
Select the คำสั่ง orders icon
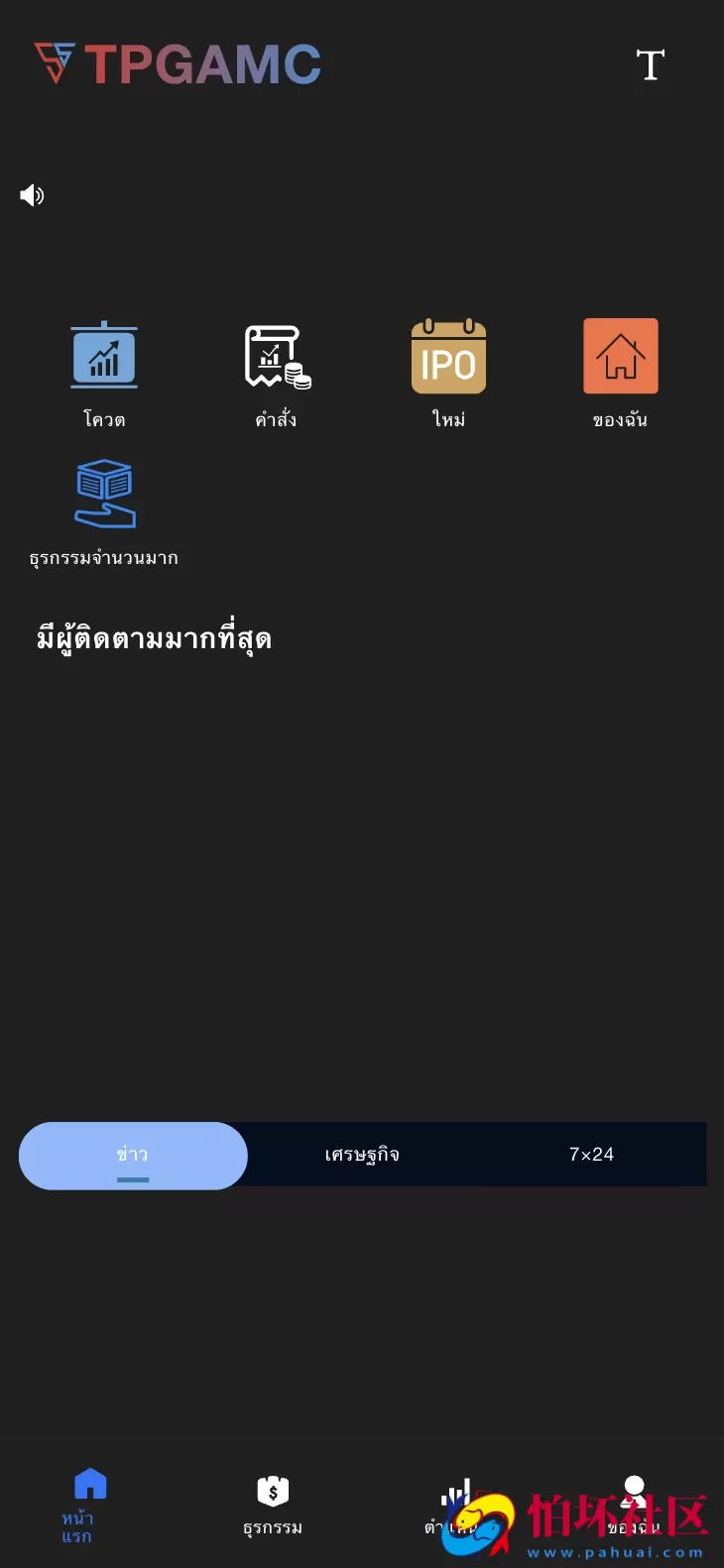click(x=276, y=356)
